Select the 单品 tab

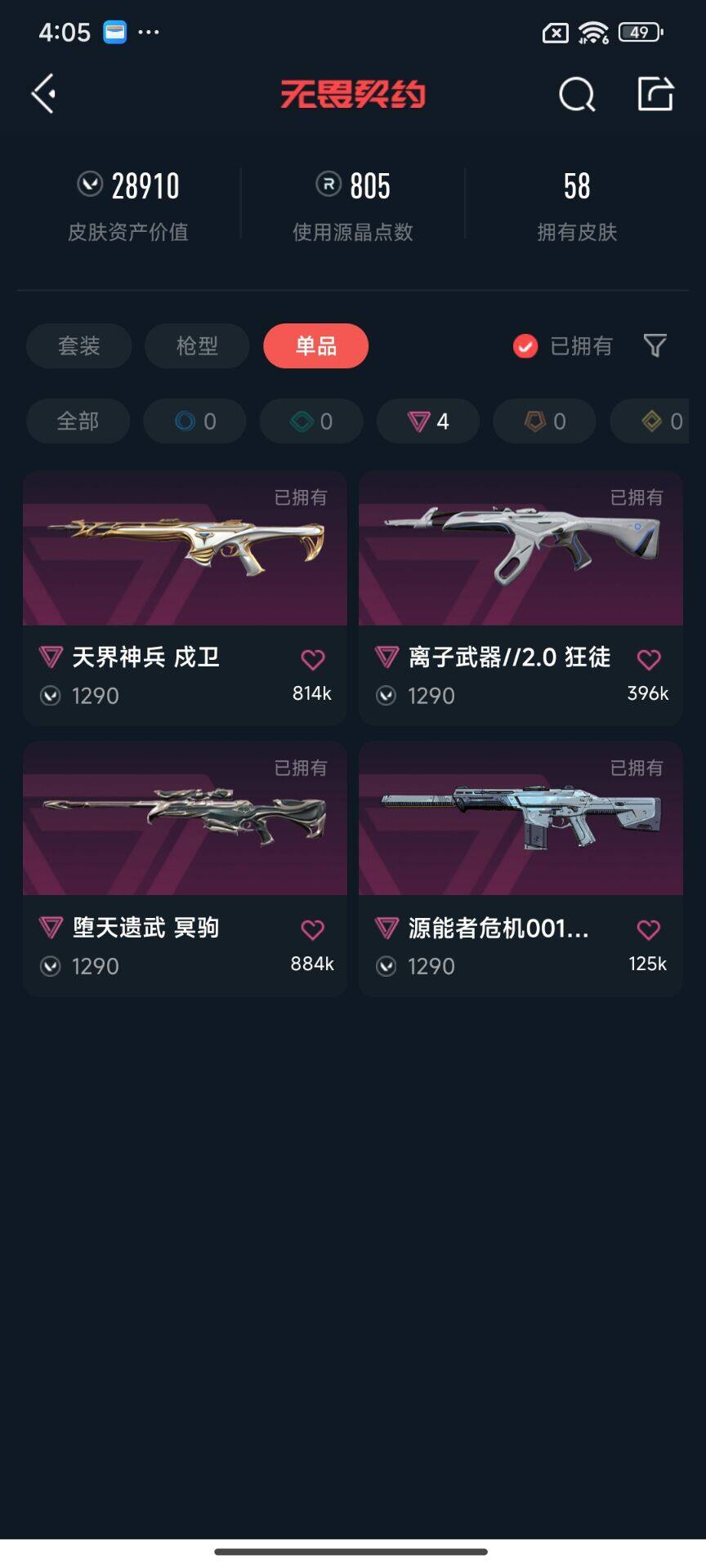(315, 345)
